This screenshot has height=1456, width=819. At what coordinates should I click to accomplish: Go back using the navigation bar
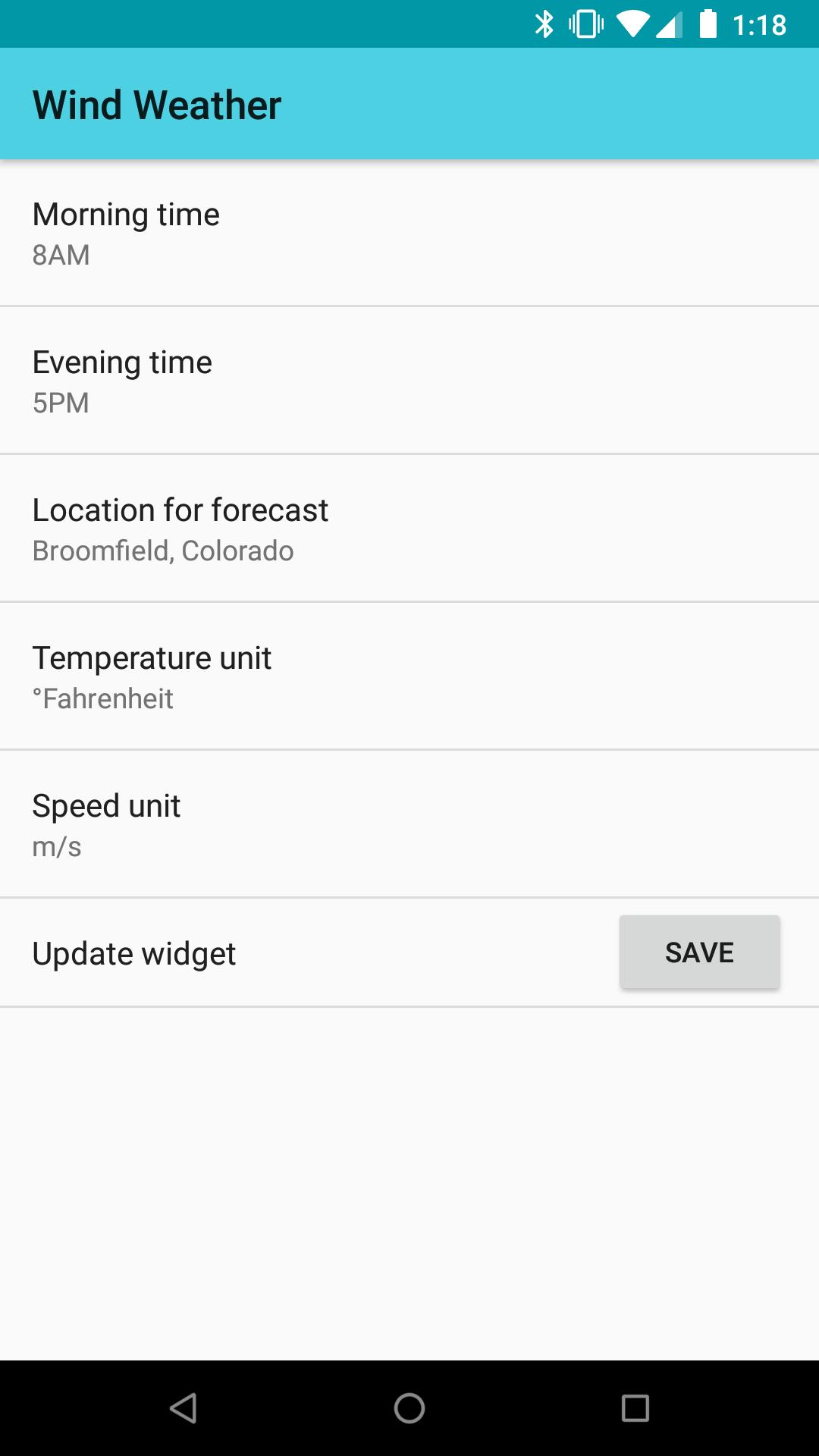[x=183, y=1408]
